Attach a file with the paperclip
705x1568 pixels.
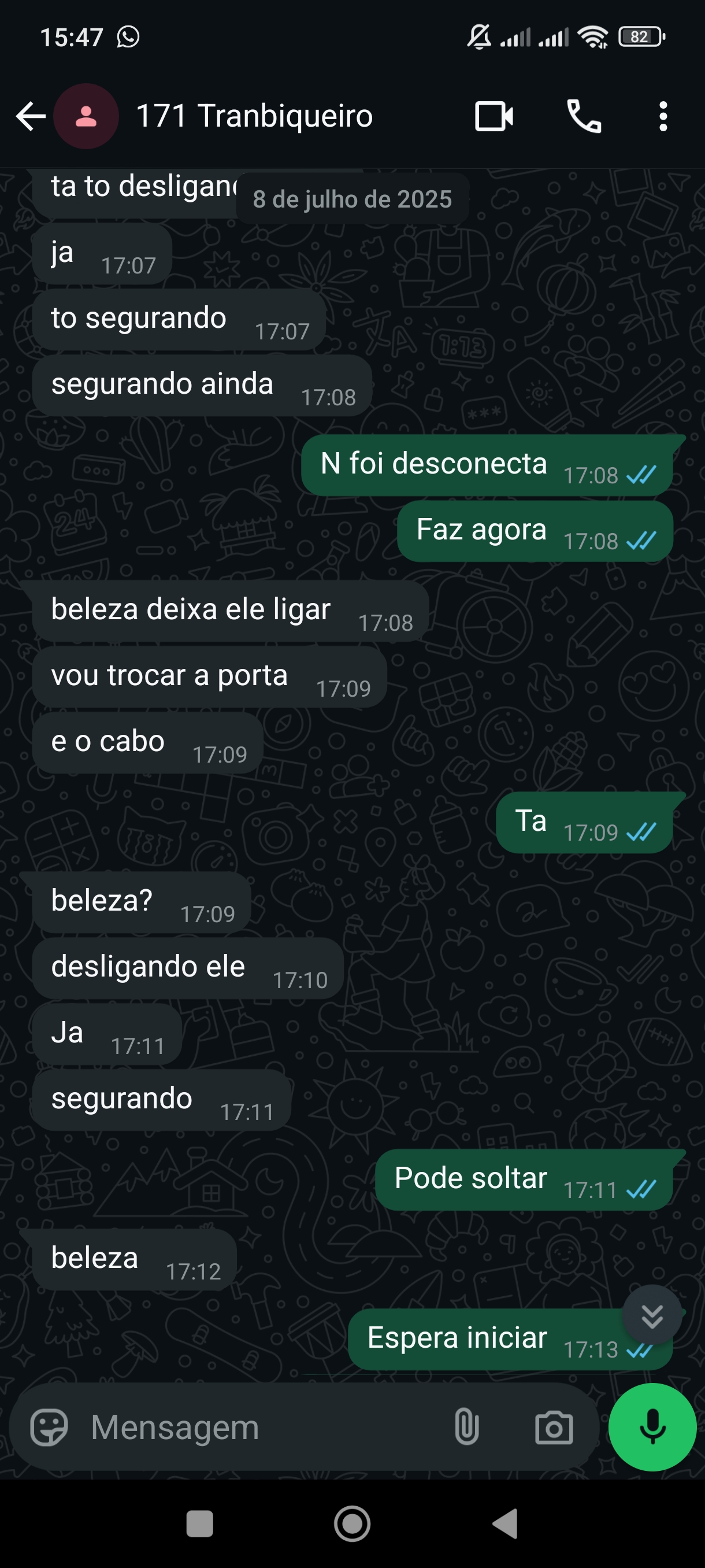pos(466,1428)
